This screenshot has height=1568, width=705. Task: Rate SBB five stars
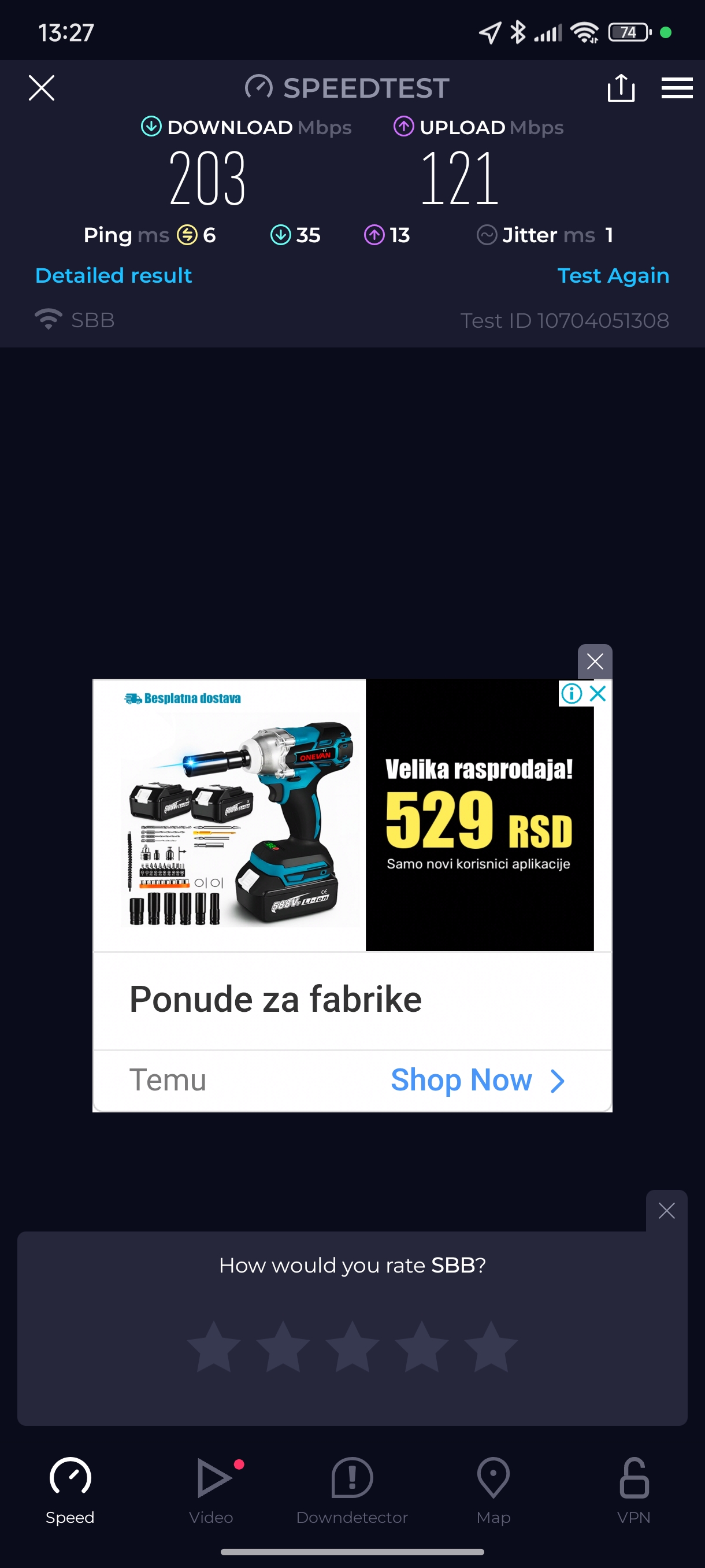click(x=491, y=1347)
